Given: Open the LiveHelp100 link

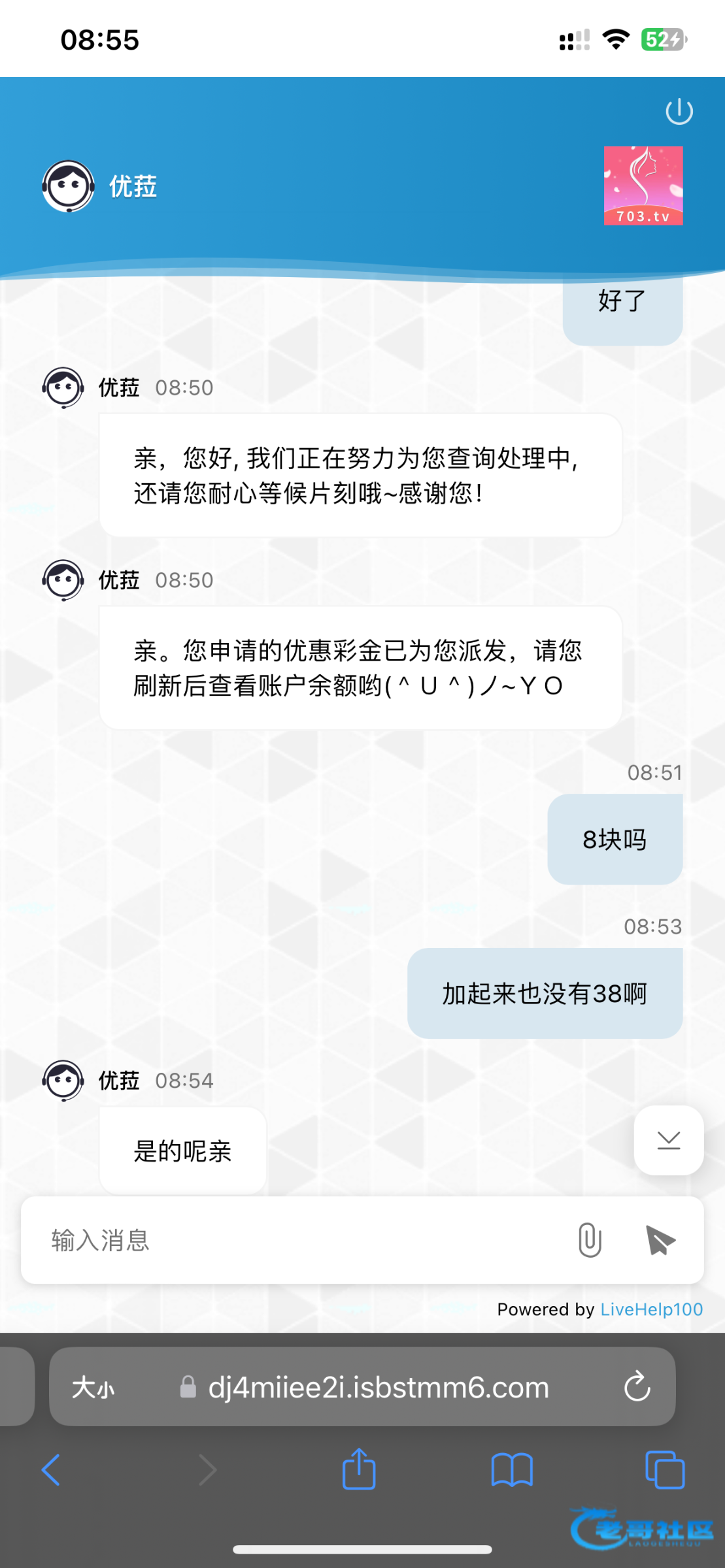Looking at the screenshot, I should (651, 1309).
